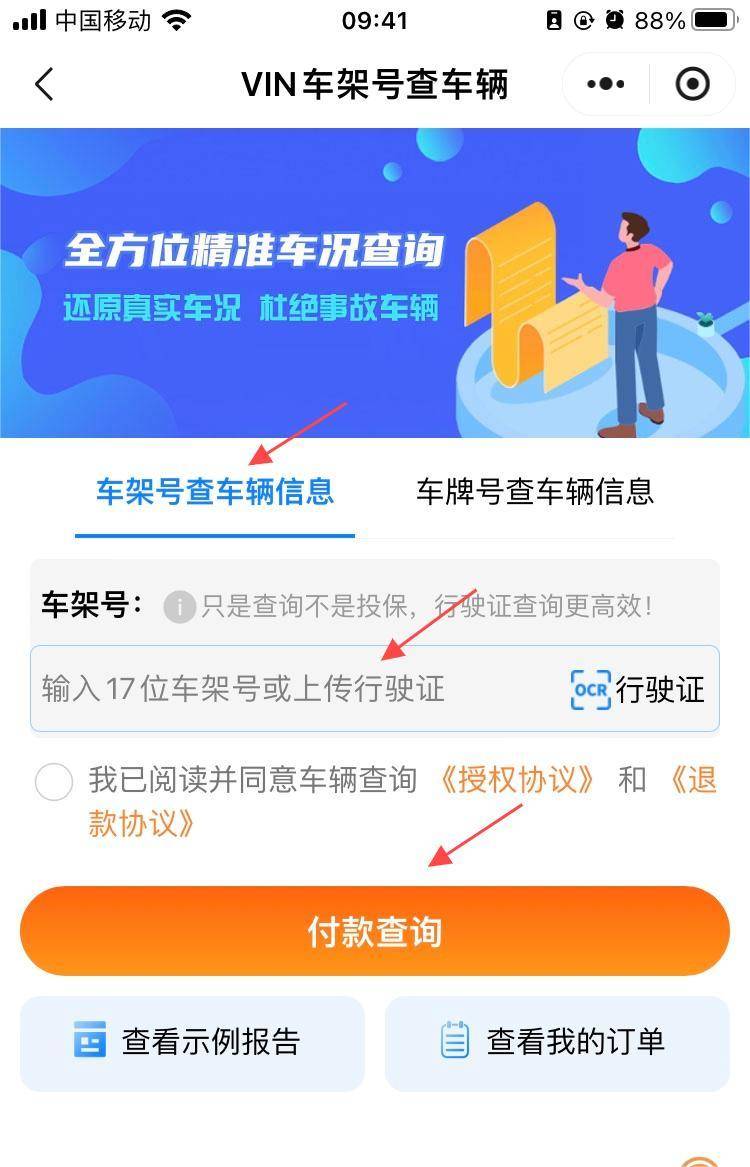
Task: Close the mini program with the circle icon
Action: (x=692, y=85)
